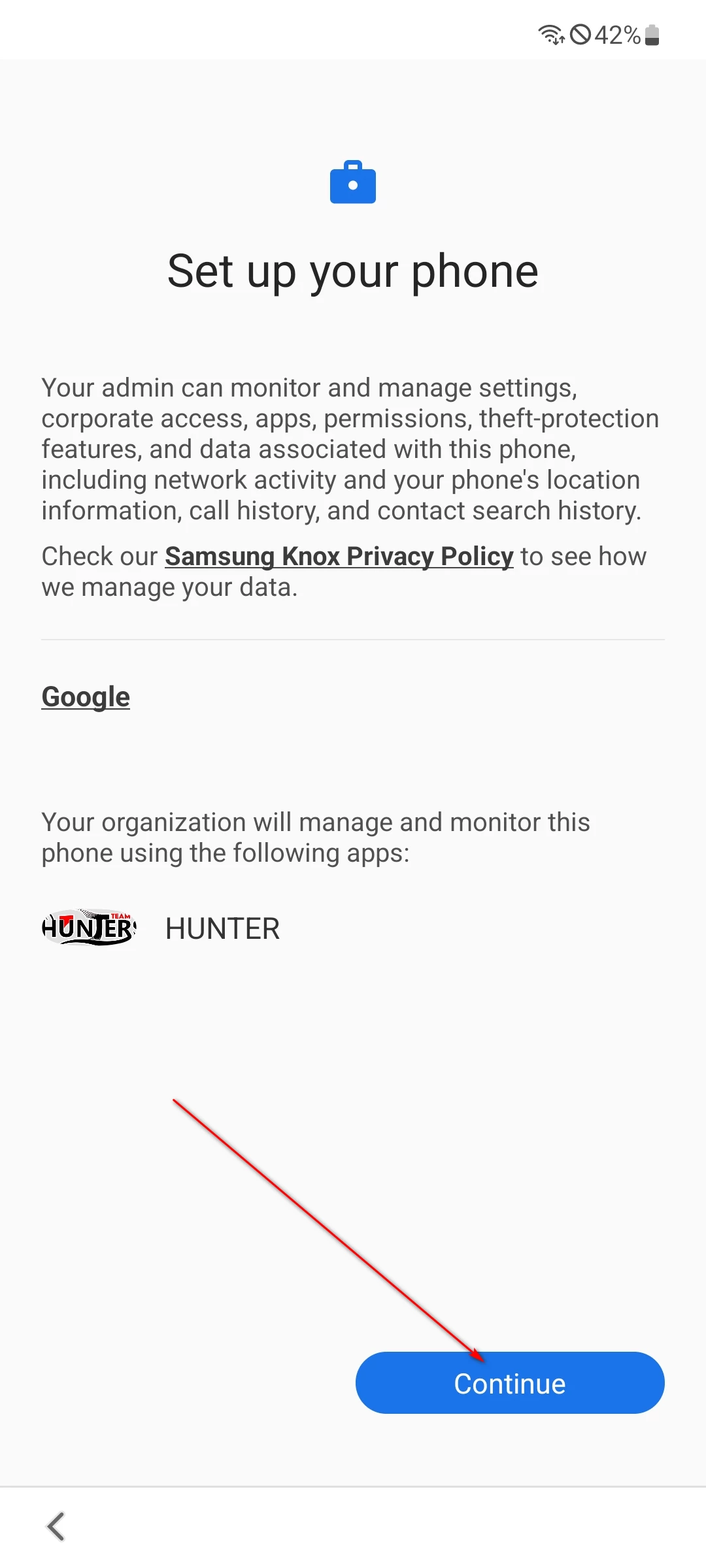Tap the Continue button
This screenshot has height=1568, width=706.
click(x=510, y=1383)
